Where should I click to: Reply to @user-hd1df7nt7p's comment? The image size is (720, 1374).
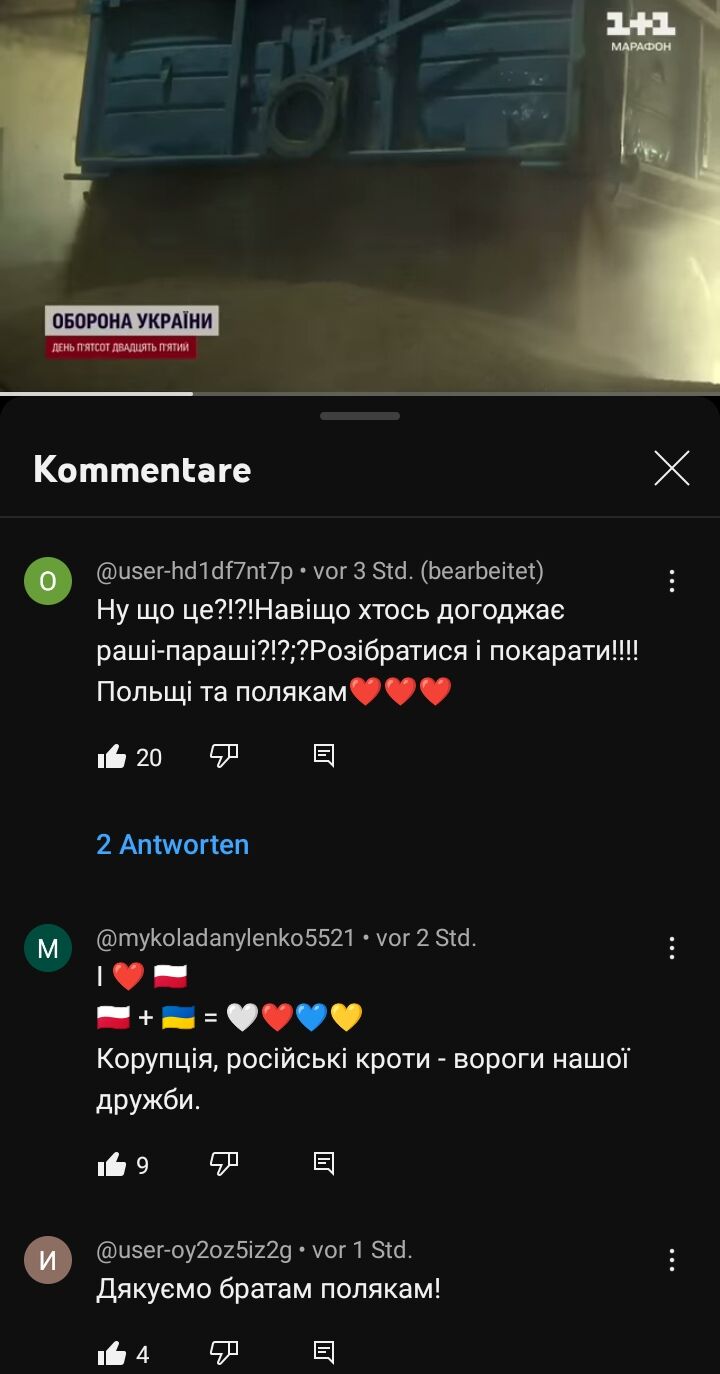324,756
